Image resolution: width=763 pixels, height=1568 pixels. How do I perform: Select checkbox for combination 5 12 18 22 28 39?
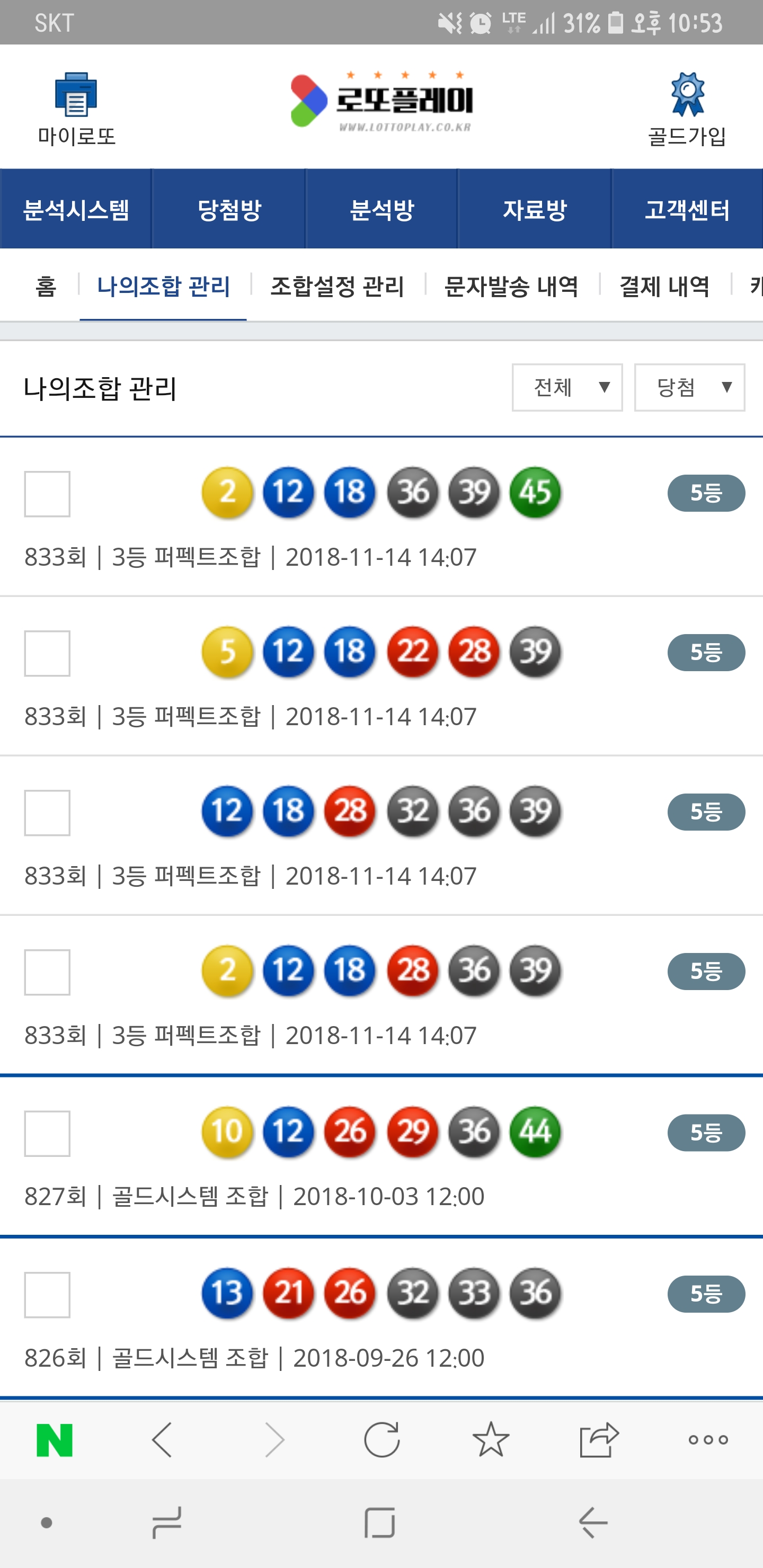(x=48, y=653)
